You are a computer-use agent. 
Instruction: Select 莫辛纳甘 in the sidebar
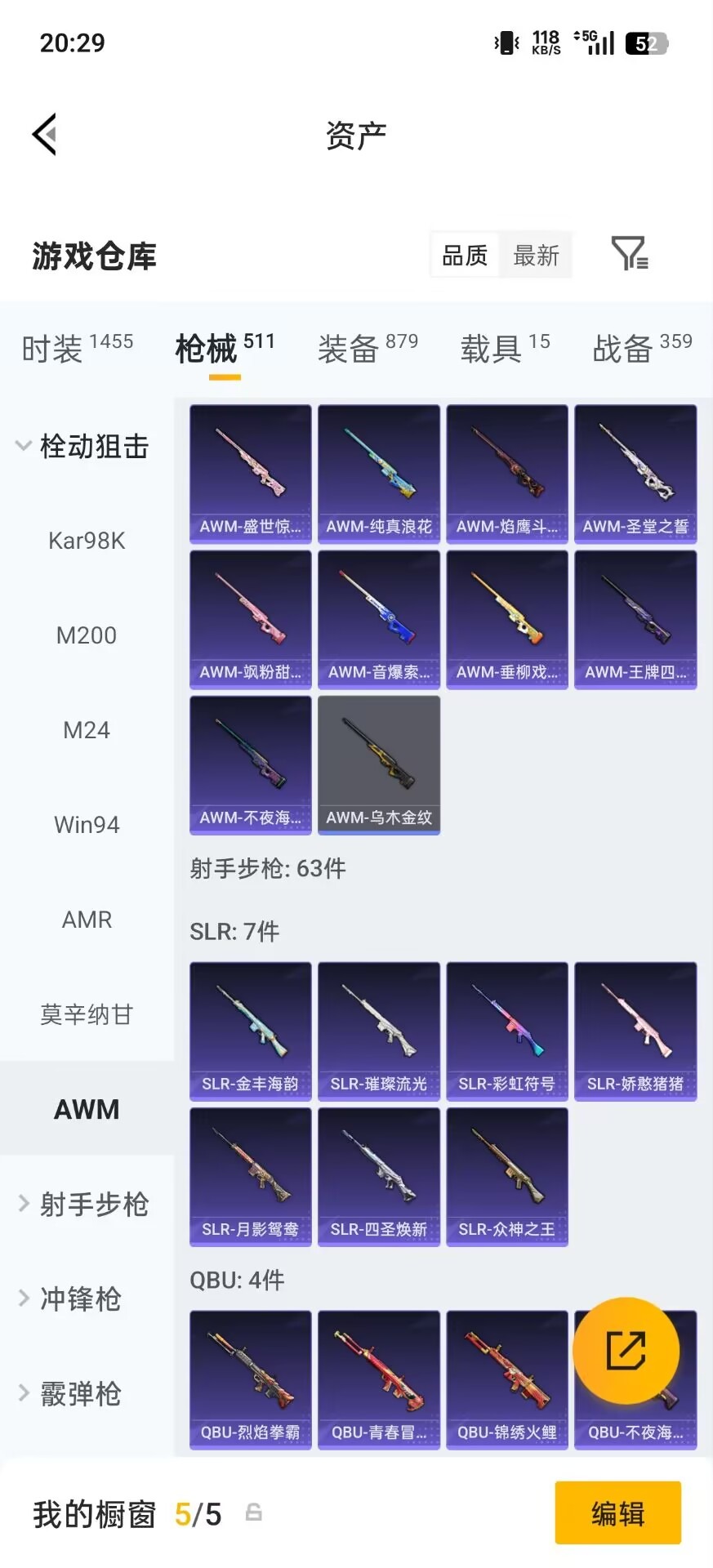[x=87, y=1014]
